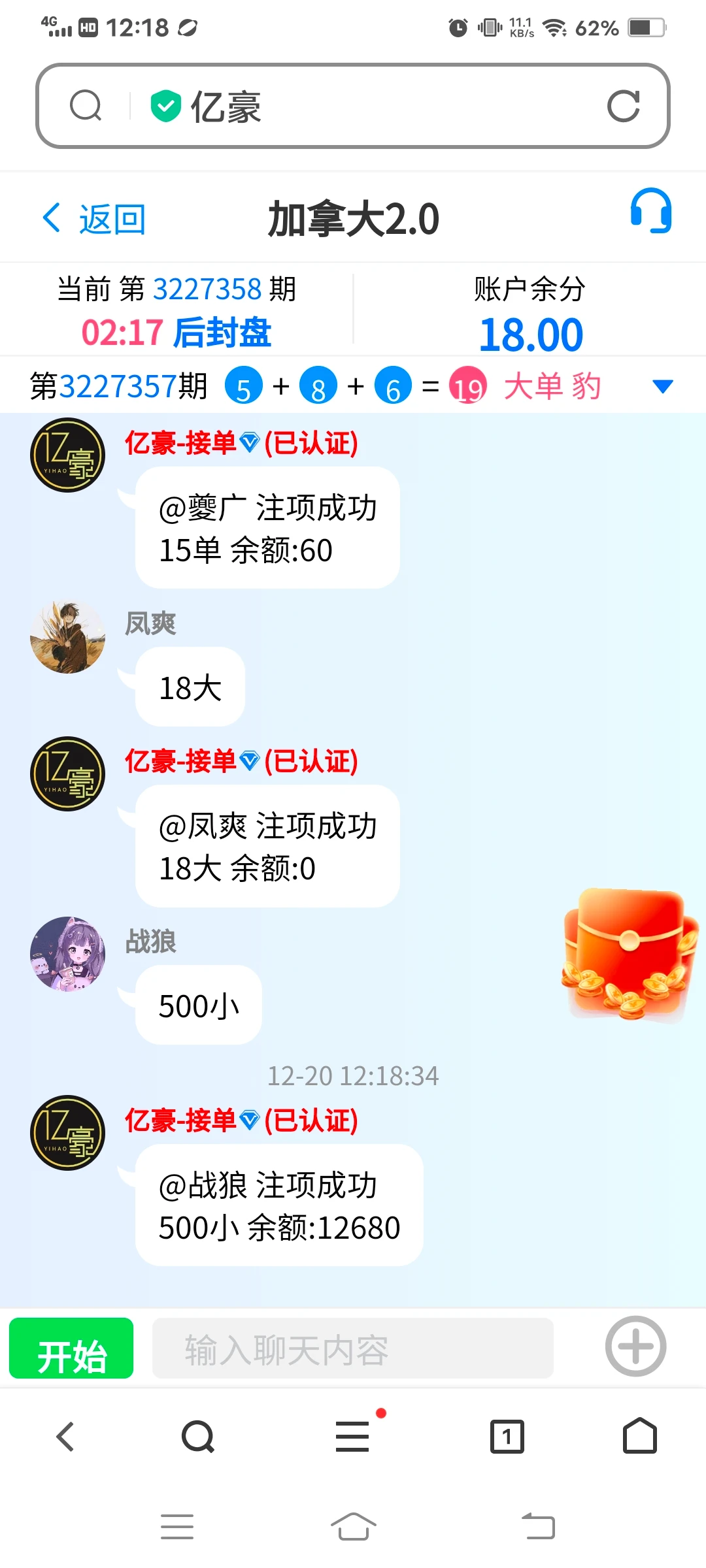
Task: Open the site security shield icon
Action: tap(165, 106)
